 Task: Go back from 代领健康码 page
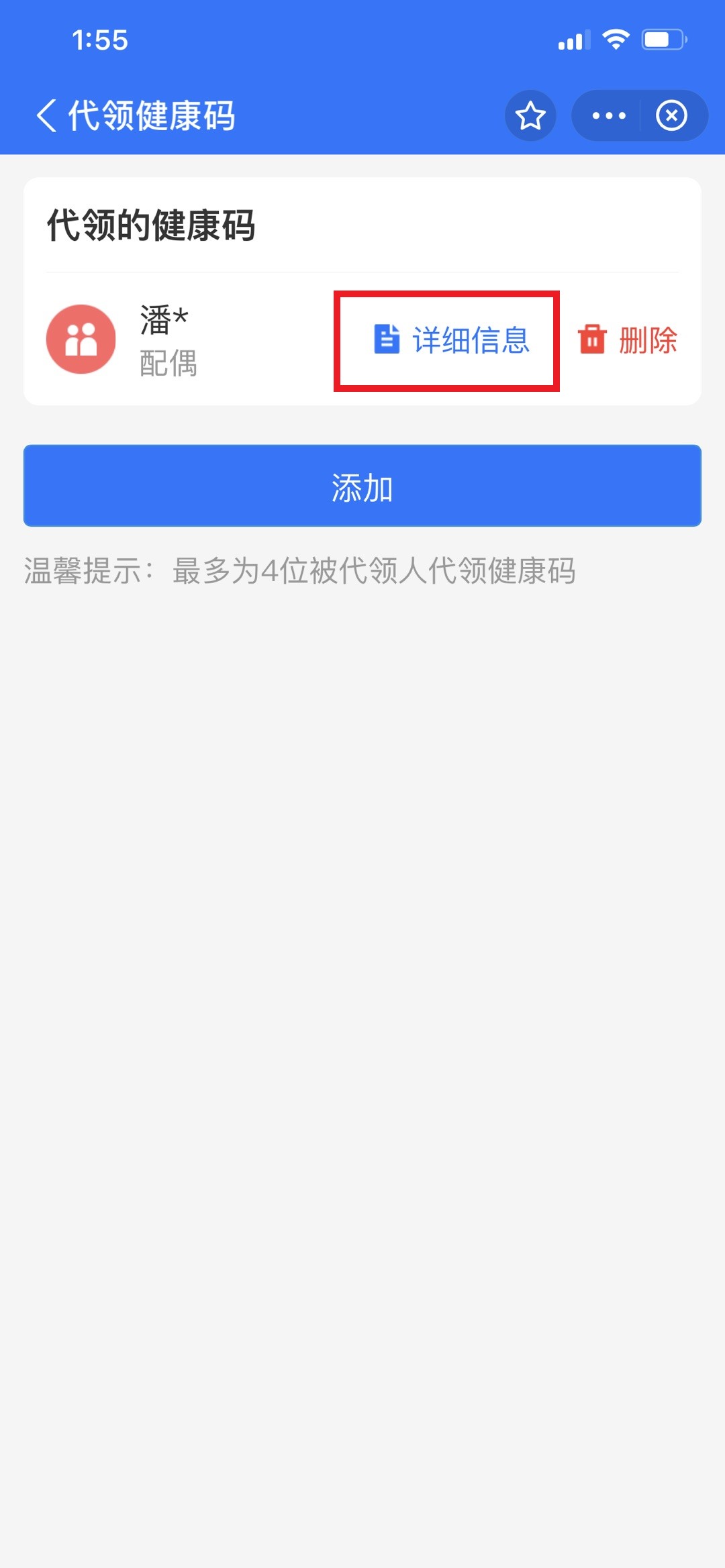tap(46, 115)
